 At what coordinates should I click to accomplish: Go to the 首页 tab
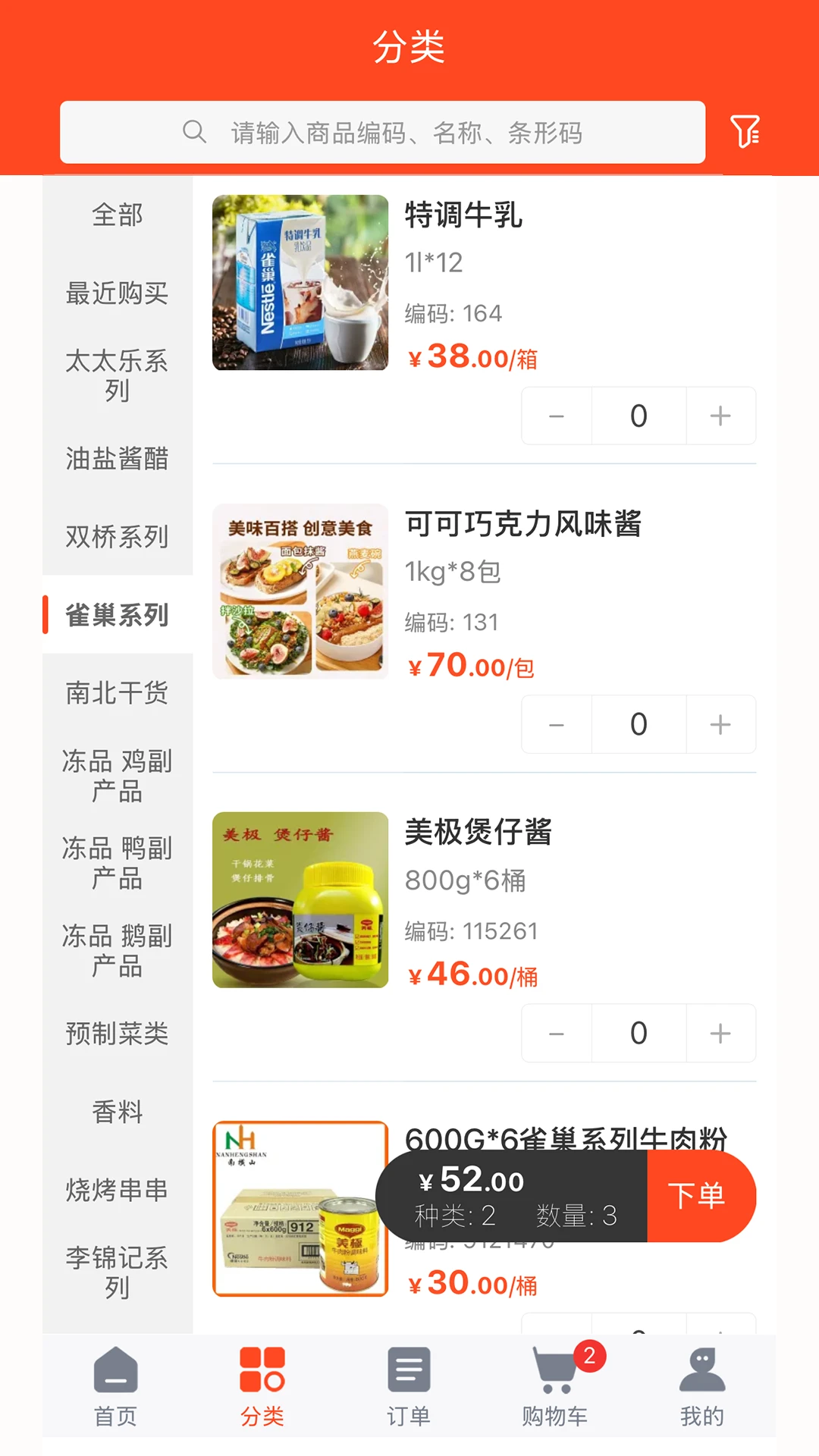[115, 1387]
